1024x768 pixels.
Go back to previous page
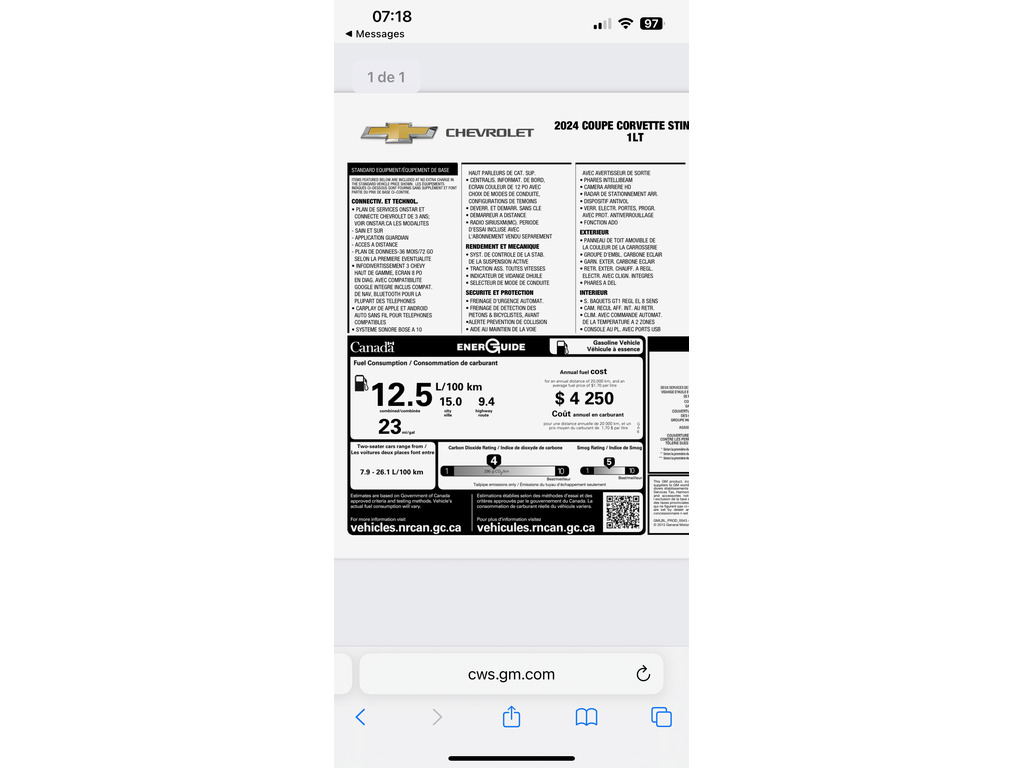(360, 717)
